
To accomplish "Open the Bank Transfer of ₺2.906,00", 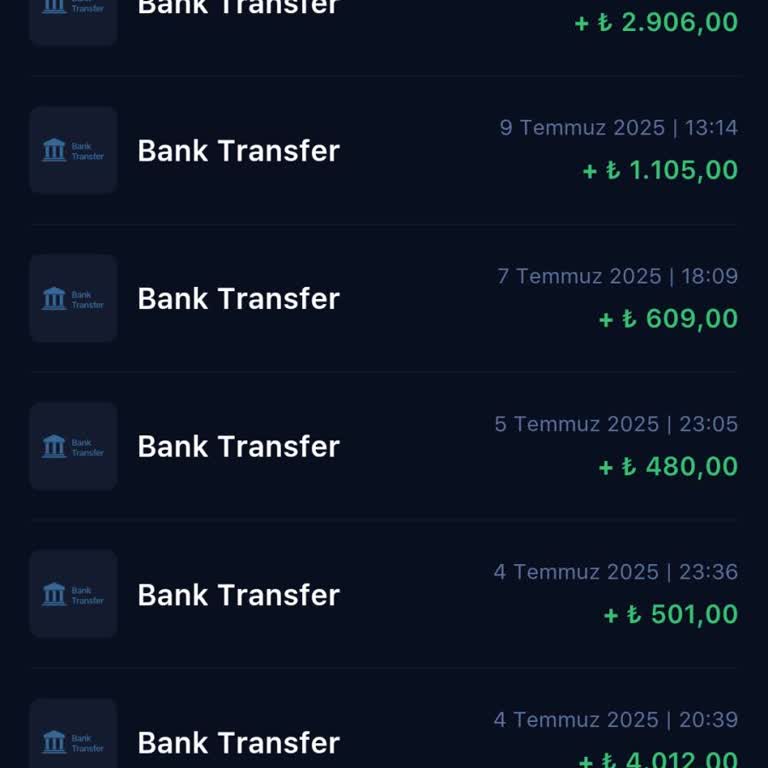I will tap(384, 18).
